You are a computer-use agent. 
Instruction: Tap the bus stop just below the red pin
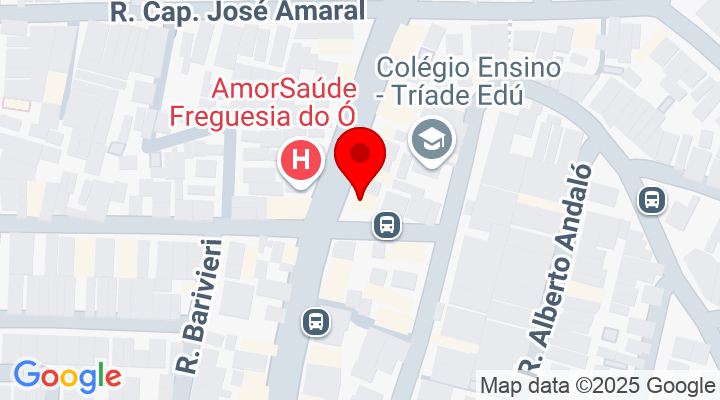(x=387, y=225)
